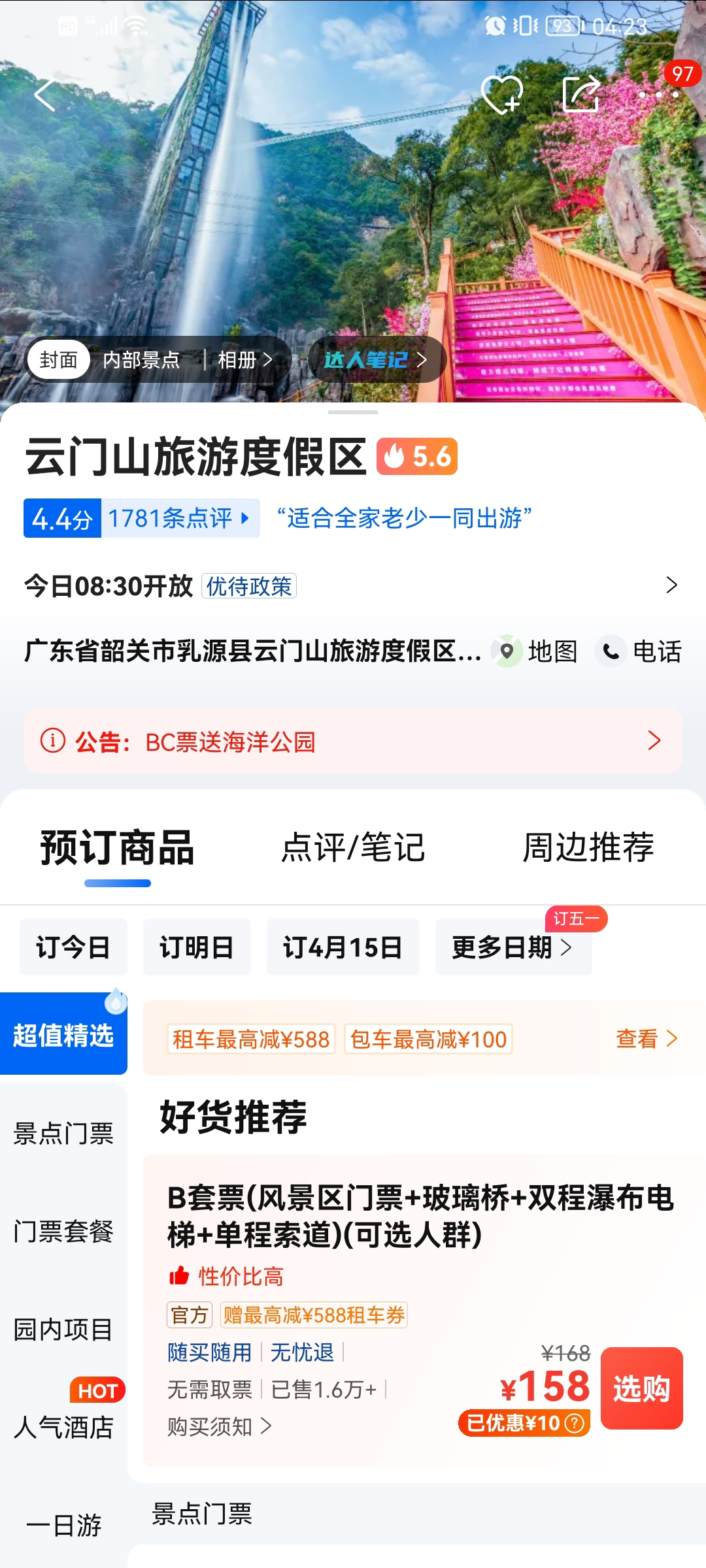The height and width of the screenshot is (1568, 706).
Task: Tap 查看 on the car rental offers
Action: tap(646, 1038)
